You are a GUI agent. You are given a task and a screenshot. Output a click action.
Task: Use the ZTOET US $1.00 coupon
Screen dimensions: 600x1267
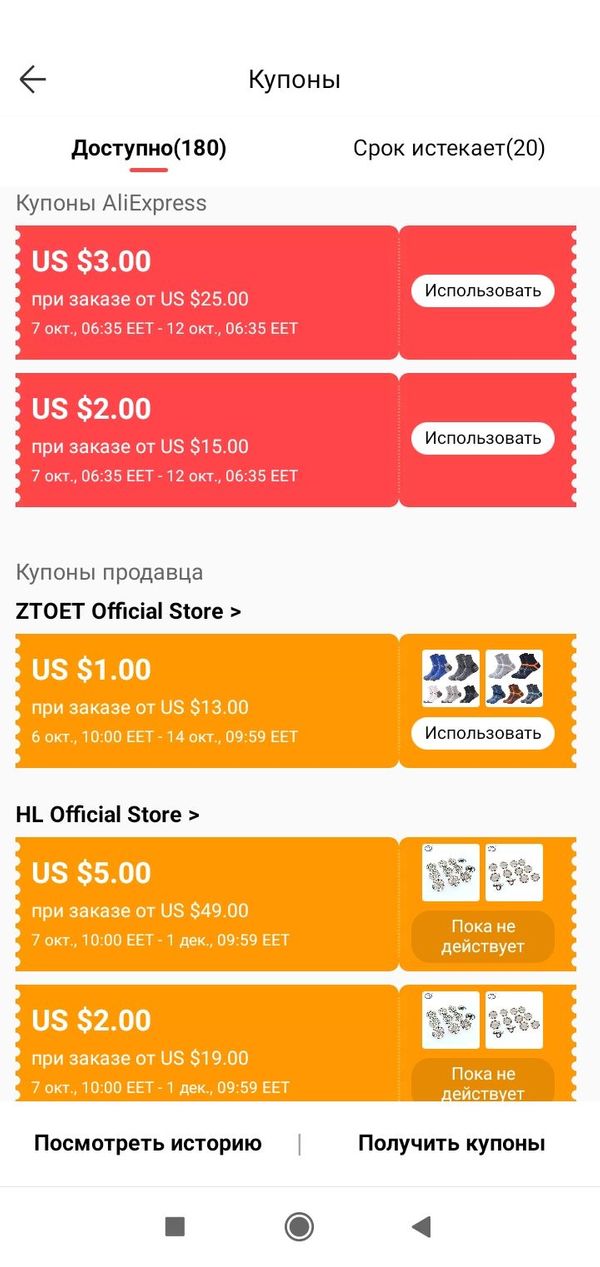[x=482, y=733]
